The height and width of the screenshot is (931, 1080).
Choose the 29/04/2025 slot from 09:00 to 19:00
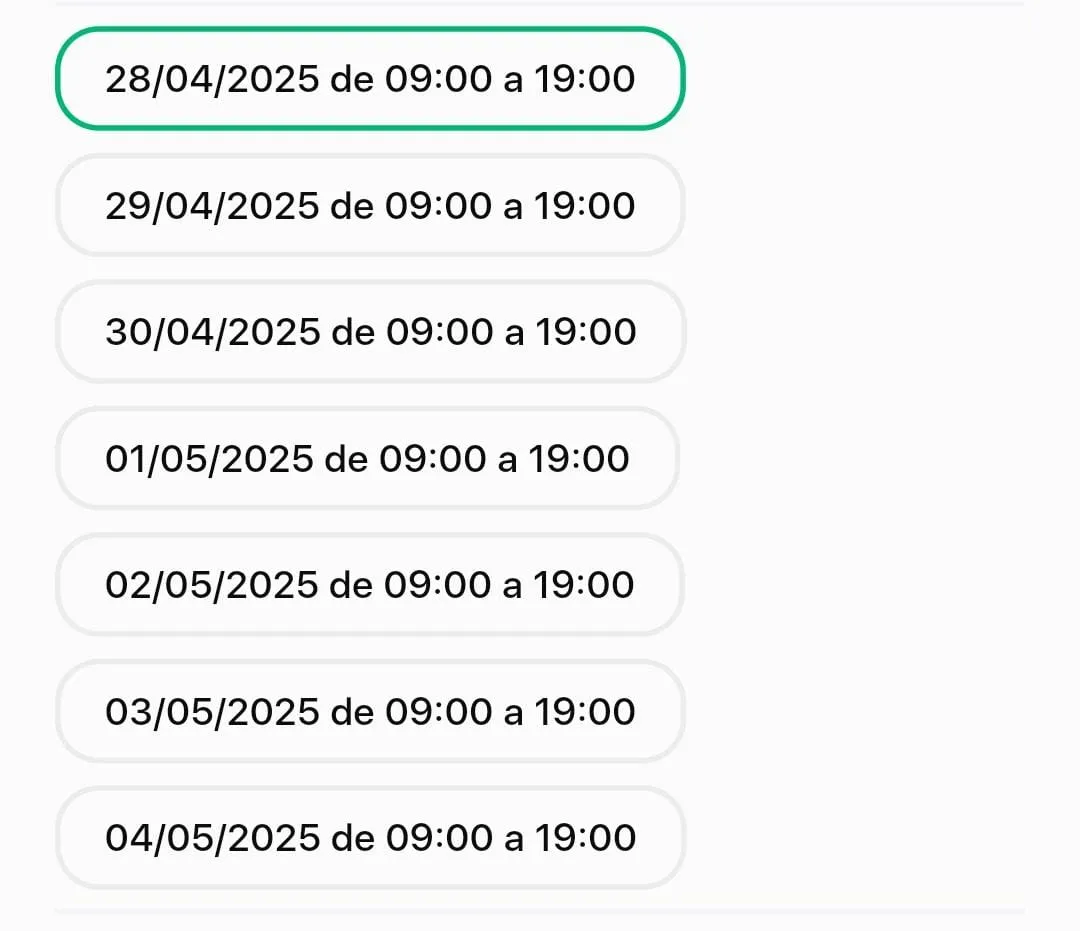(x=370, y=206)
